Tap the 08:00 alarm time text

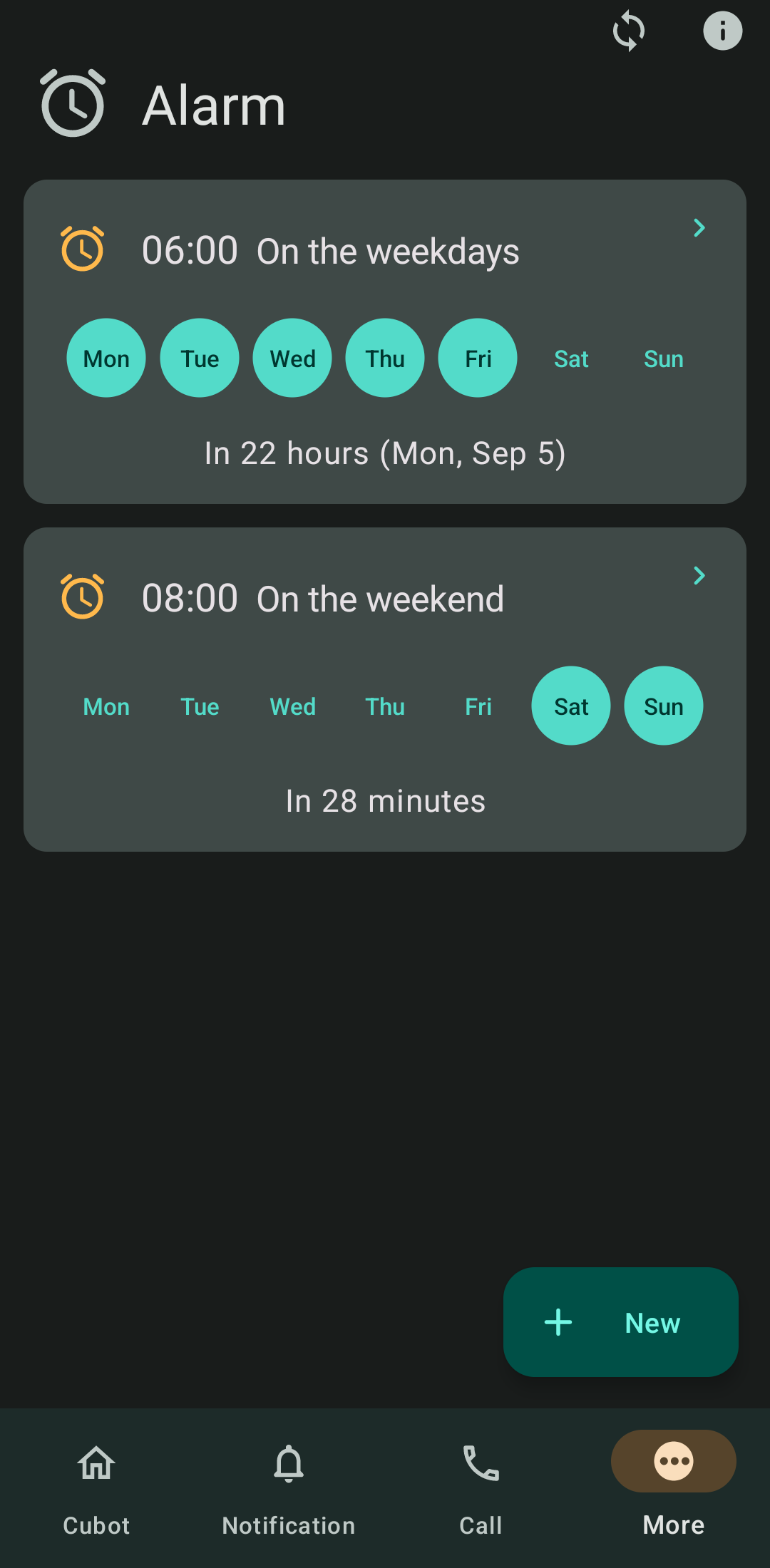point(190,597)
